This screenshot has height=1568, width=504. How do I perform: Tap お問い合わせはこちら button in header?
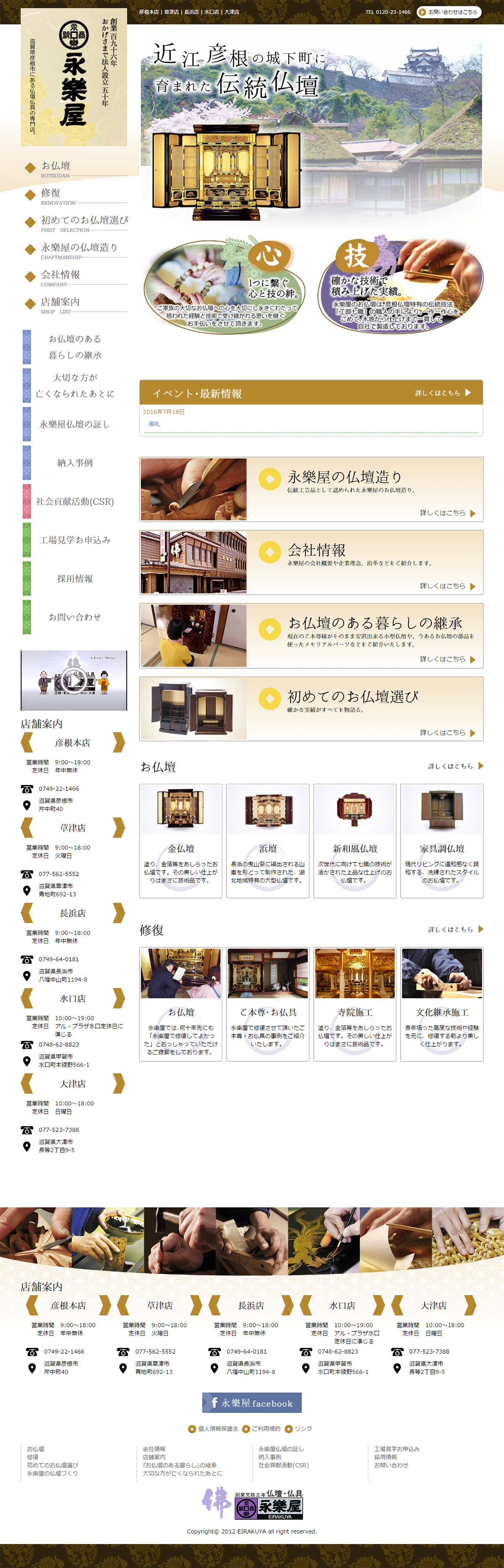point(449,12)
